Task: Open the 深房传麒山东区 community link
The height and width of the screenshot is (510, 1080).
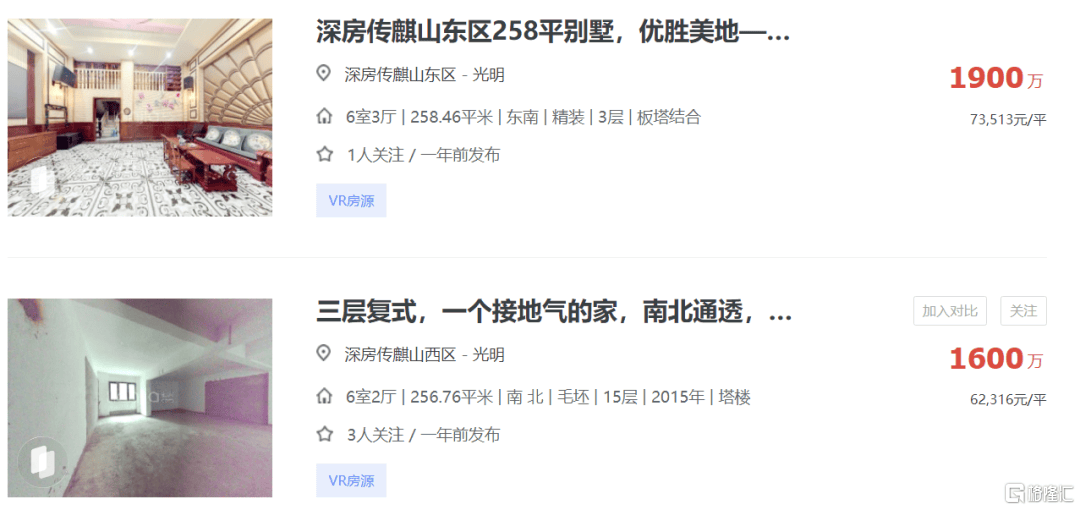Action: [400, 74]
